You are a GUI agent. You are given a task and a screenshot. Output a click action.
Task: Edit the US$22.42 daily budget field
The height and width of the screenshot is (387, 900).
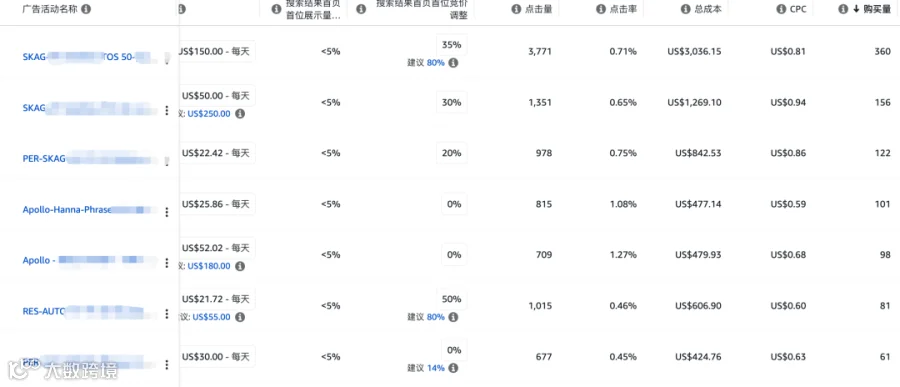tap(217, 153)
